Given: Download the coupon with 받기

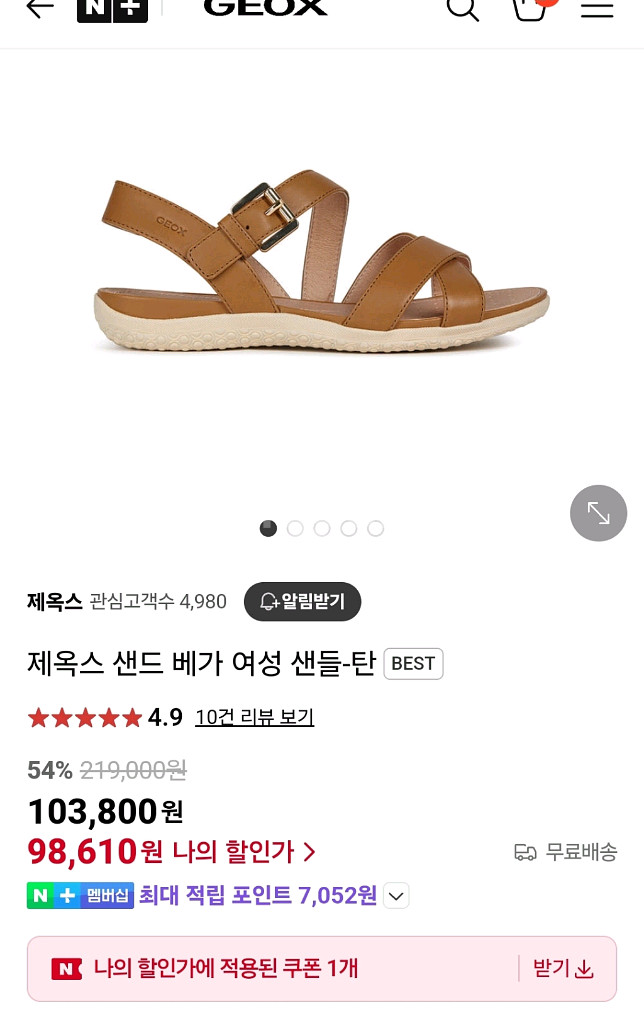Looking at the screenshot, I should pos(563,968).
